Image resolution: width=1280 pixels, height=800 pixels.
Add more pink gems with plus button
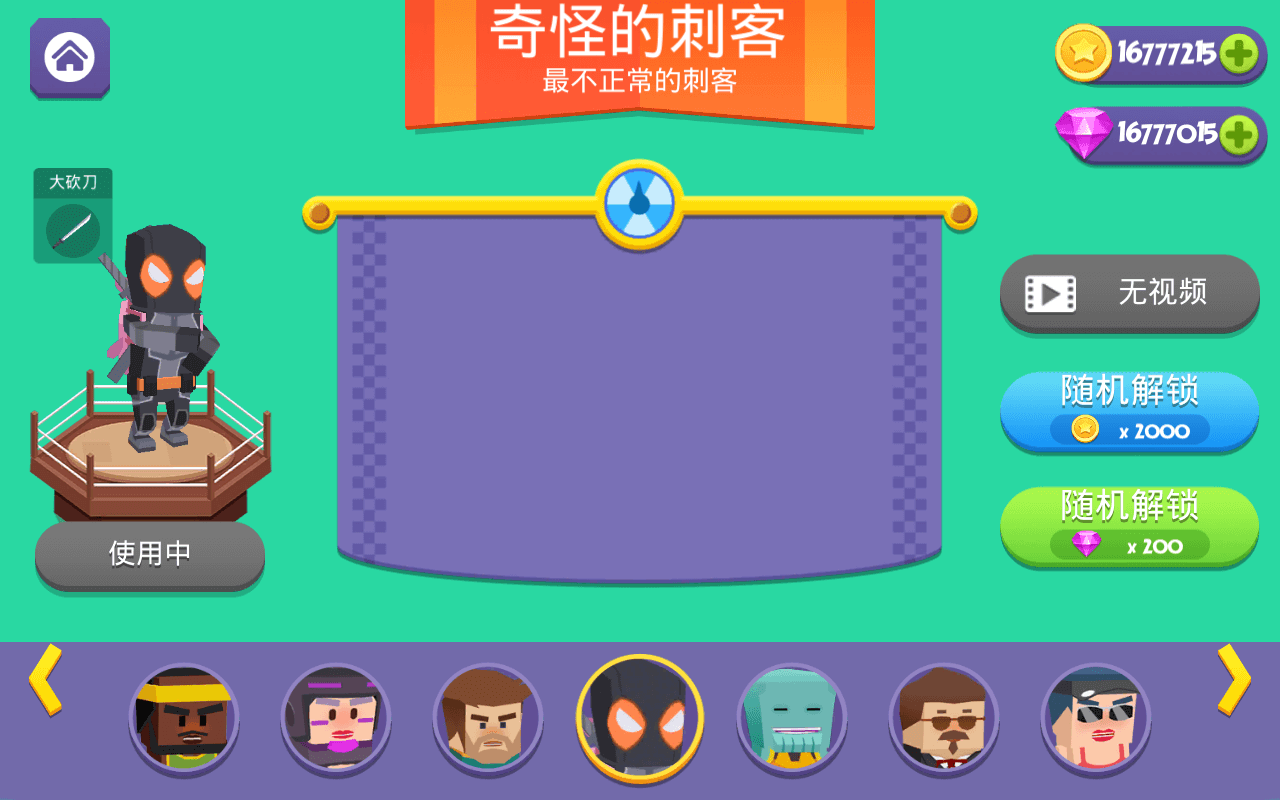[1238, 134]
